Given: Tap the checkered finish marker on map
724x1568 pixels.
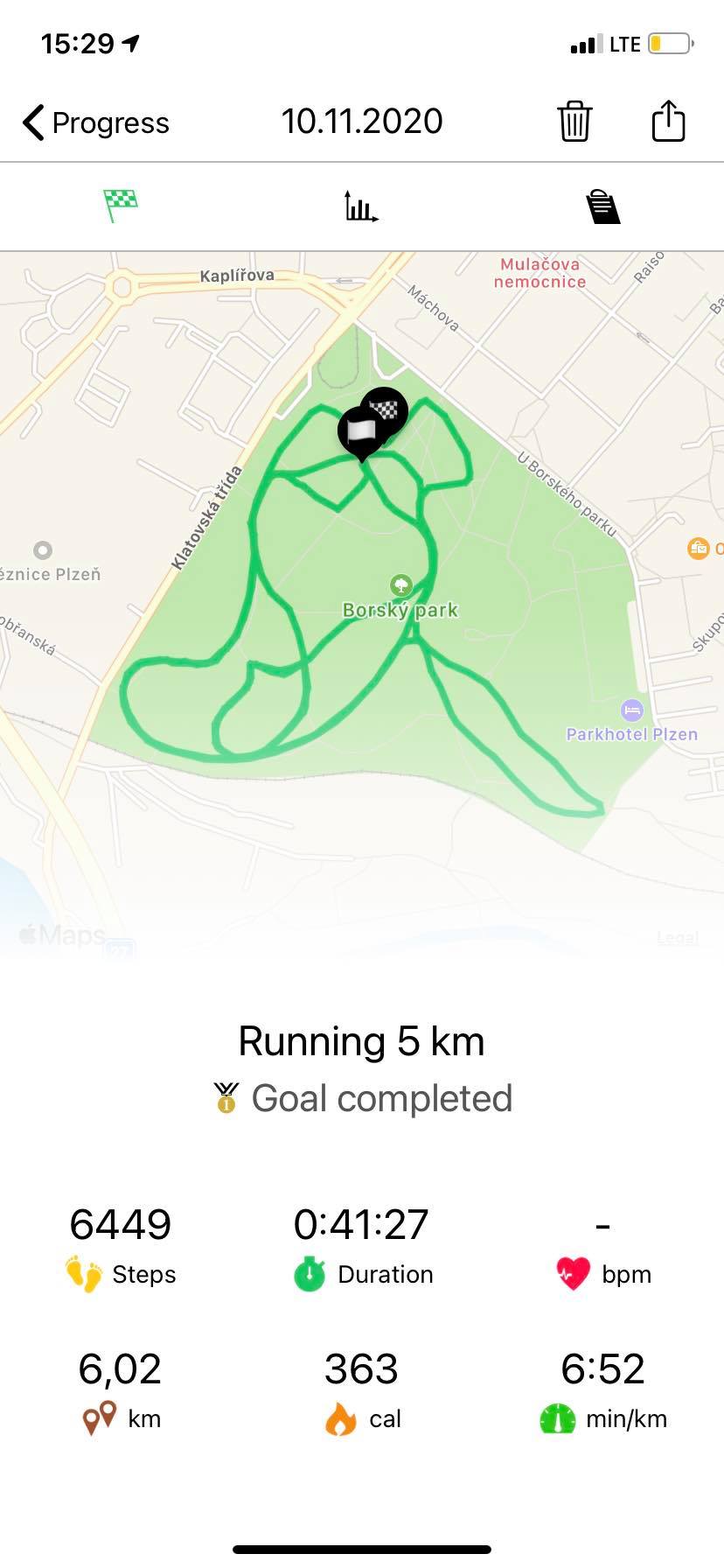Looking at the screenshot, I should pos(388,409).
